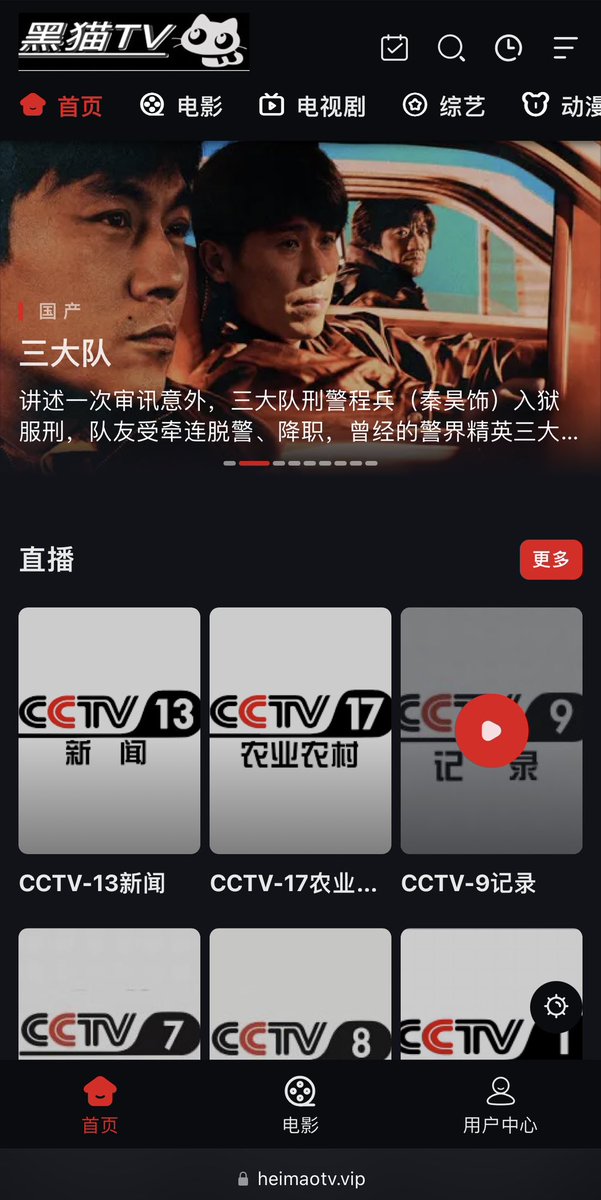Open the CCTV-17农业 live channel

(300, 730)
